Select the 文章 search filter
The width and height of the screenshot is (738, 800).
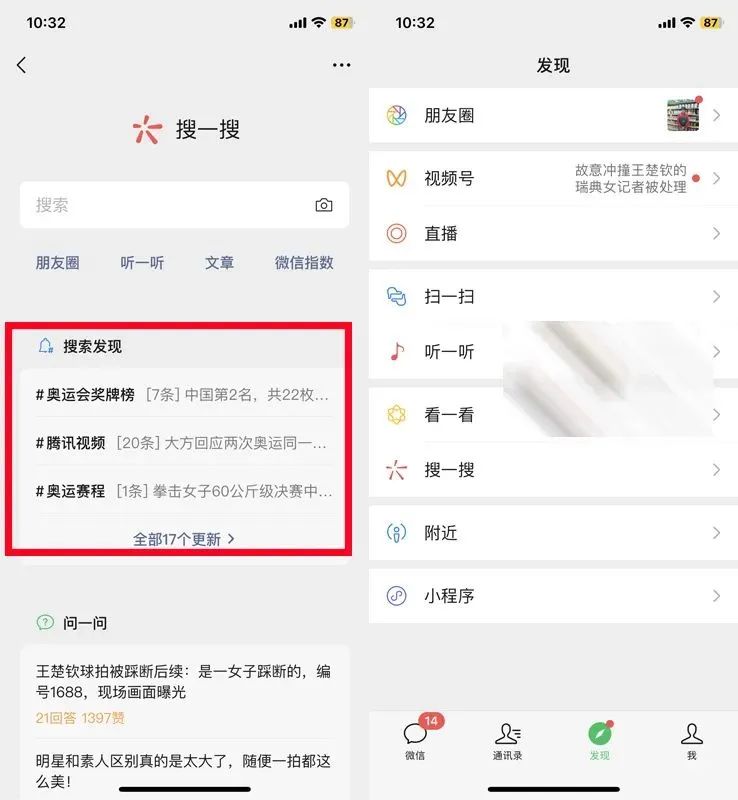(x=220, y=263)
